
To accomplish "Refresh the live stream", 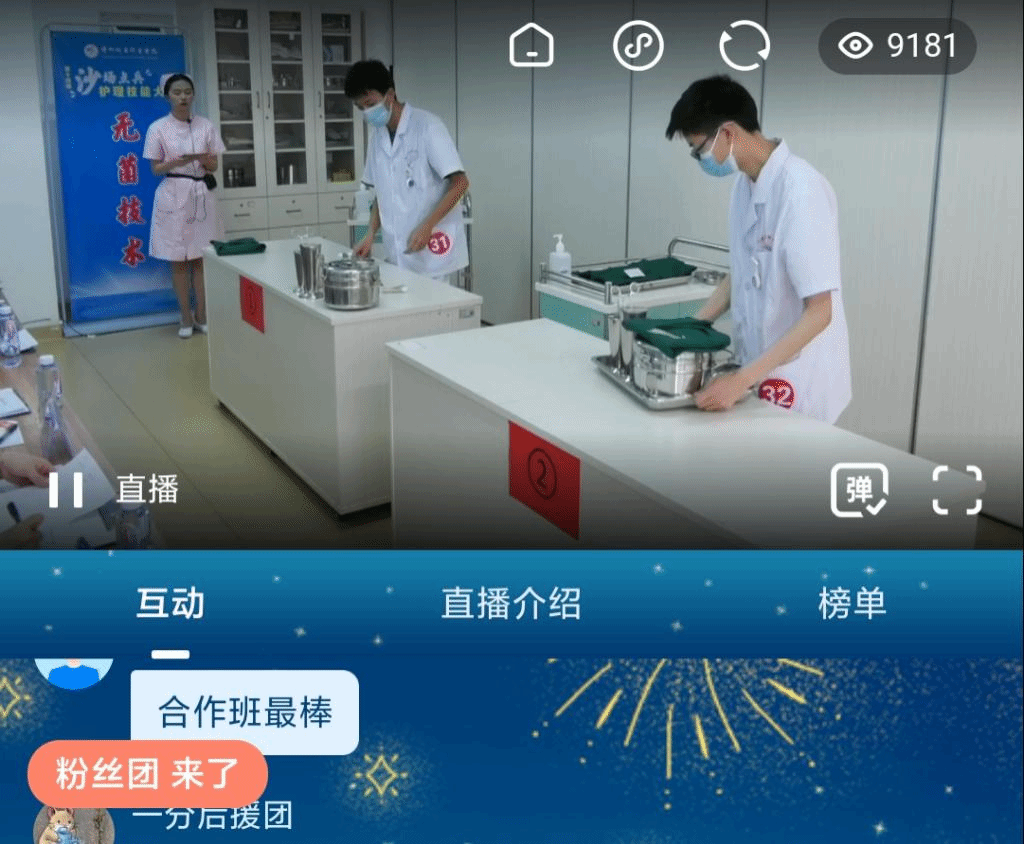I will (744, 46).
